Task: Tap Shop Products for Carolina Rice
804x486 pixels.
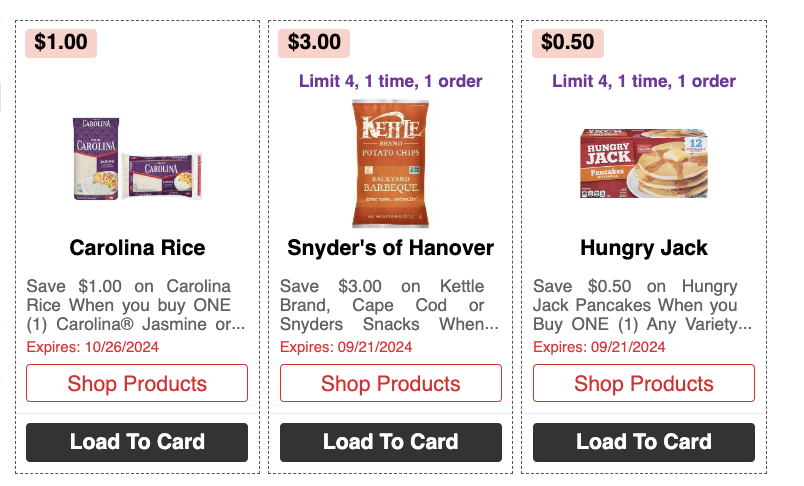Action: coord(137,383)
